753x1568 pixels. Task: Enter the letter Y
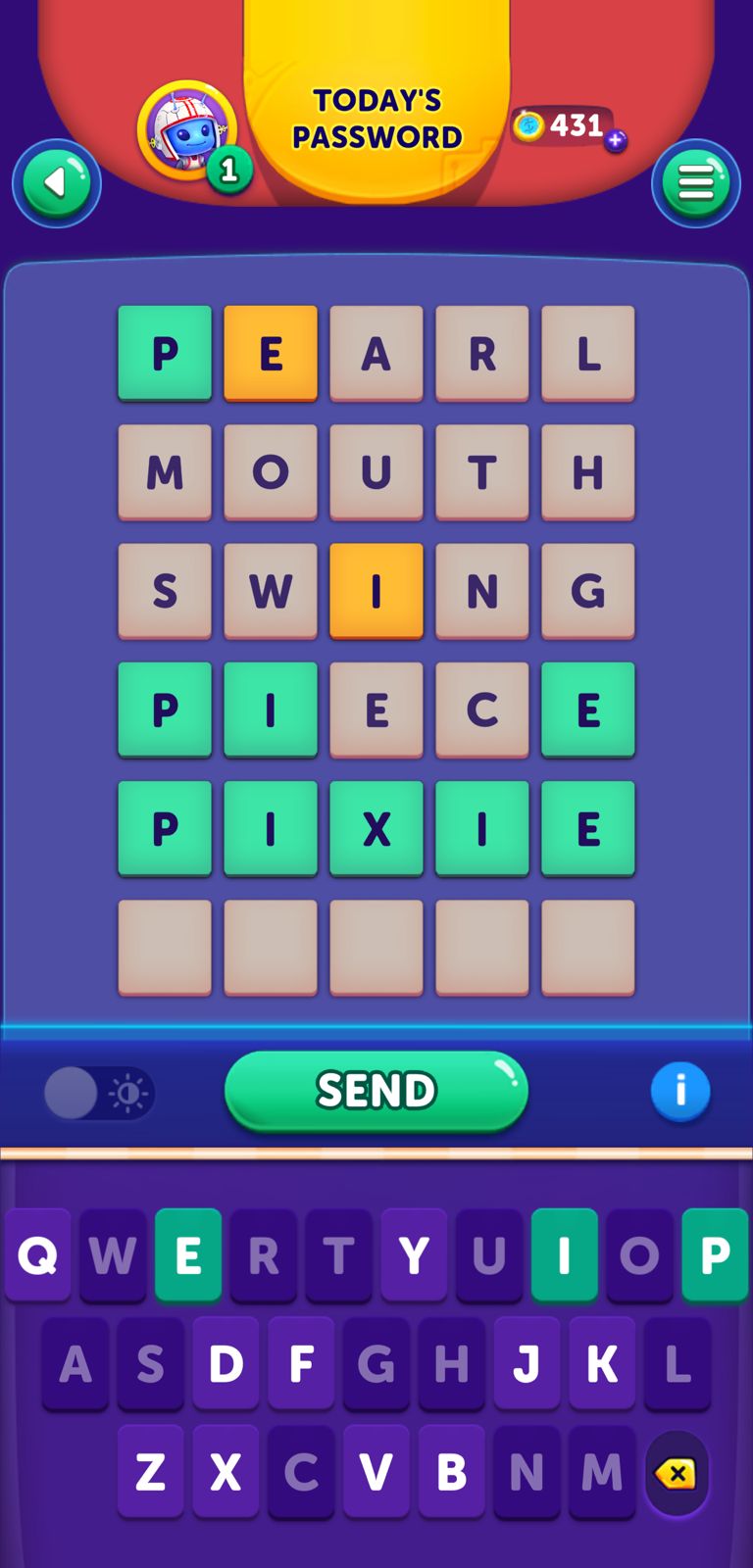[x=414, y=1254]
